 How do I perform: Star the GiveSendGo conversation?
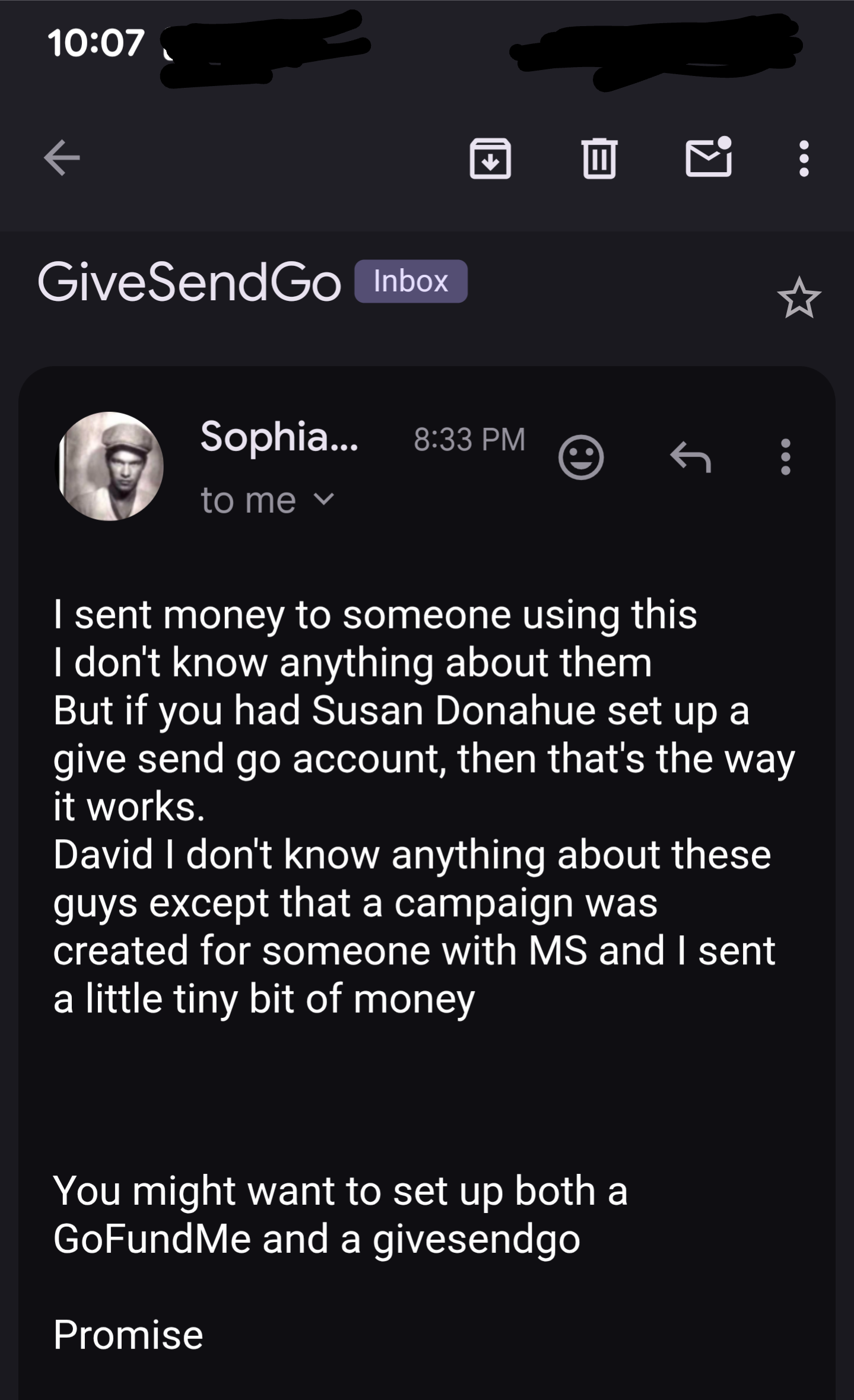coord(799,299)
